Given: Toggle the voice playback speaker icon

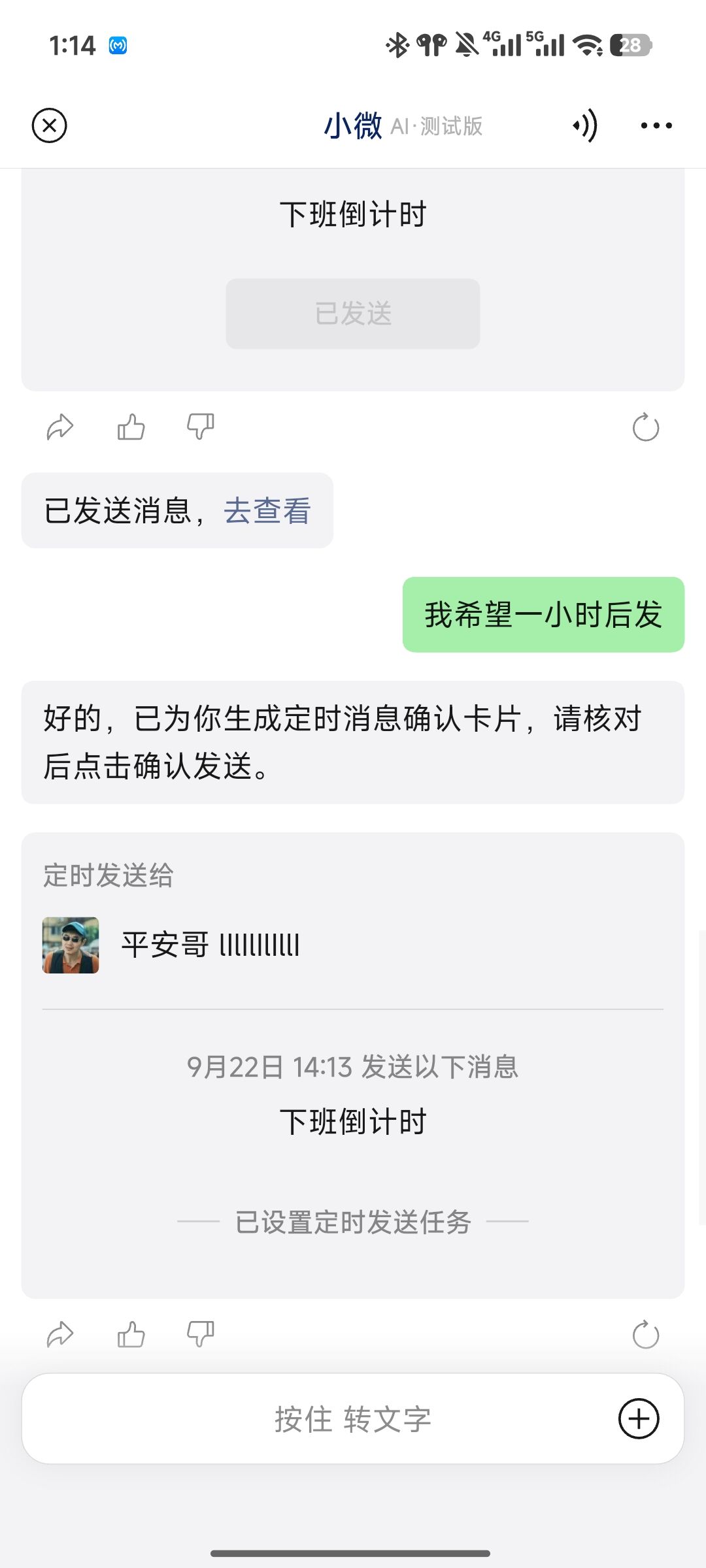Looking at the screenshot, I should [x=585, y=125].
